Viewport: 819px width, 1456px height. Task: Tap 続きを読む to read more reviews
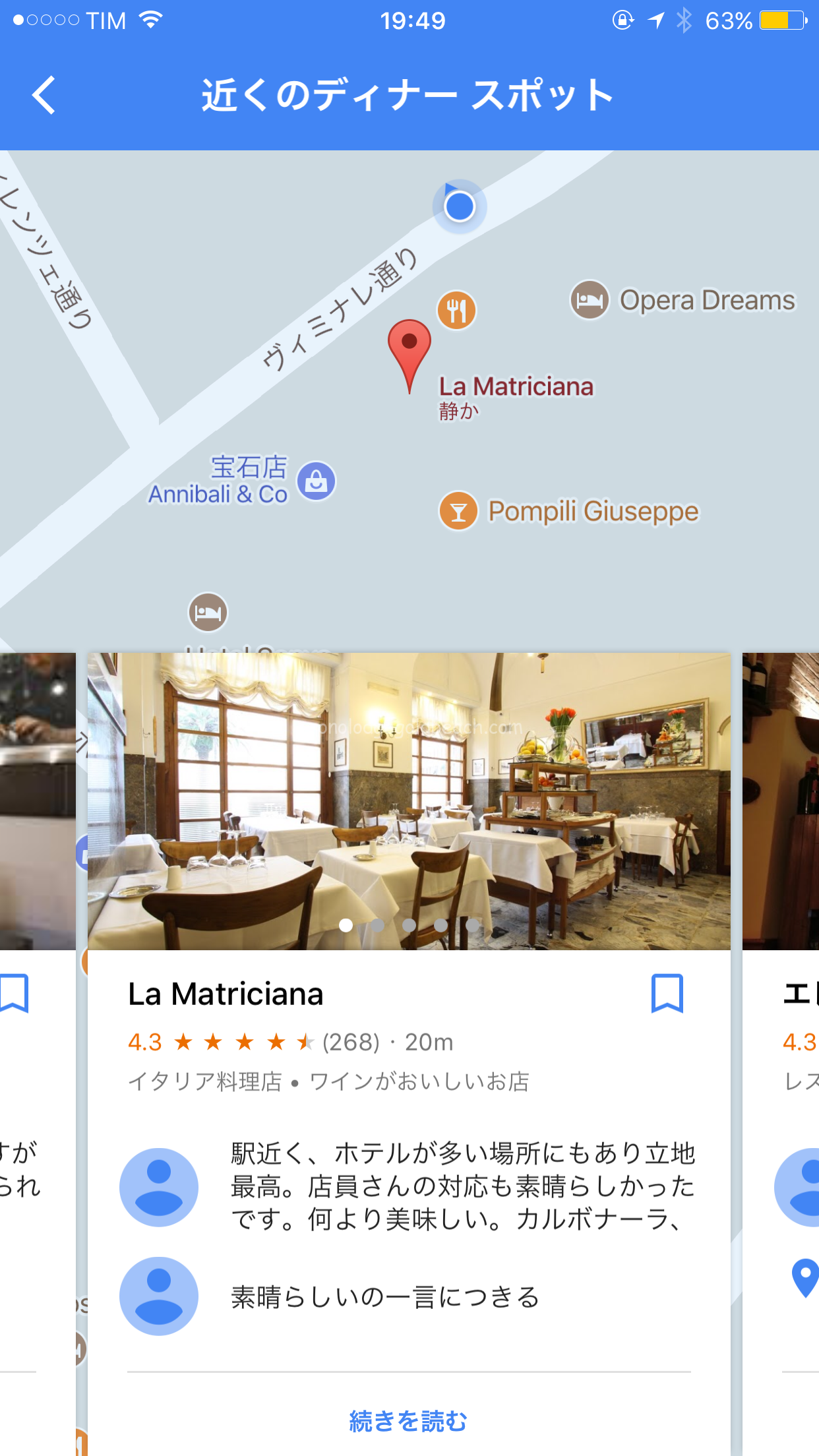click(408, 1422)
